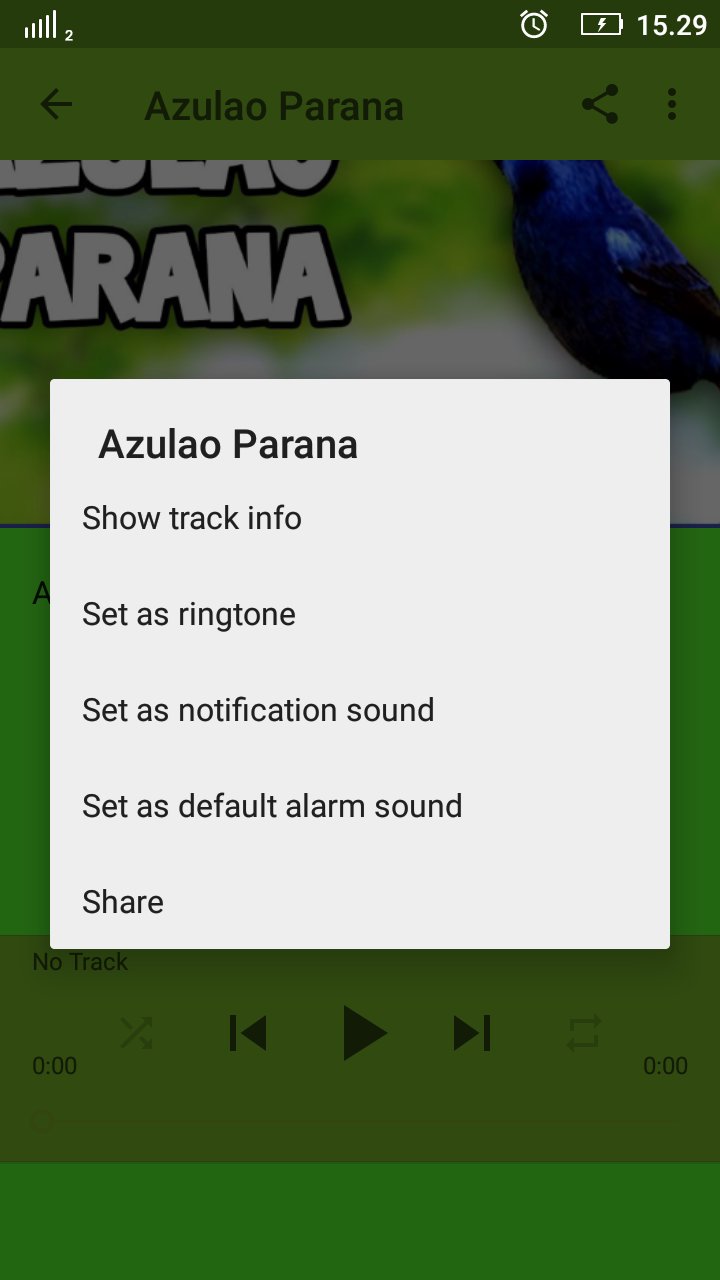Select Show track info
Screen dimensions: 720x1280
click(191, 518)
